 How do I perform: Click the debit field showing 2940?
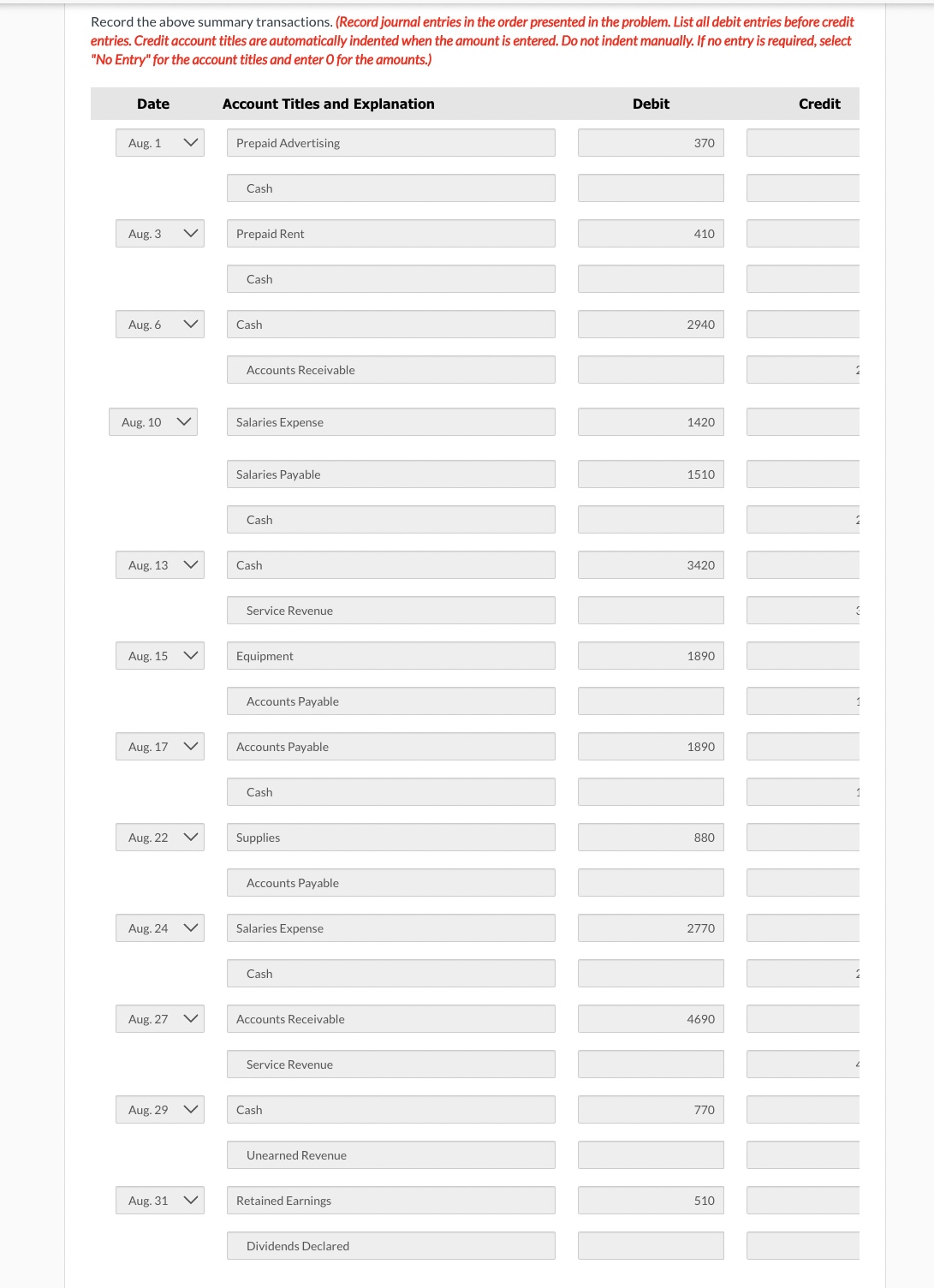pos(651,324)
